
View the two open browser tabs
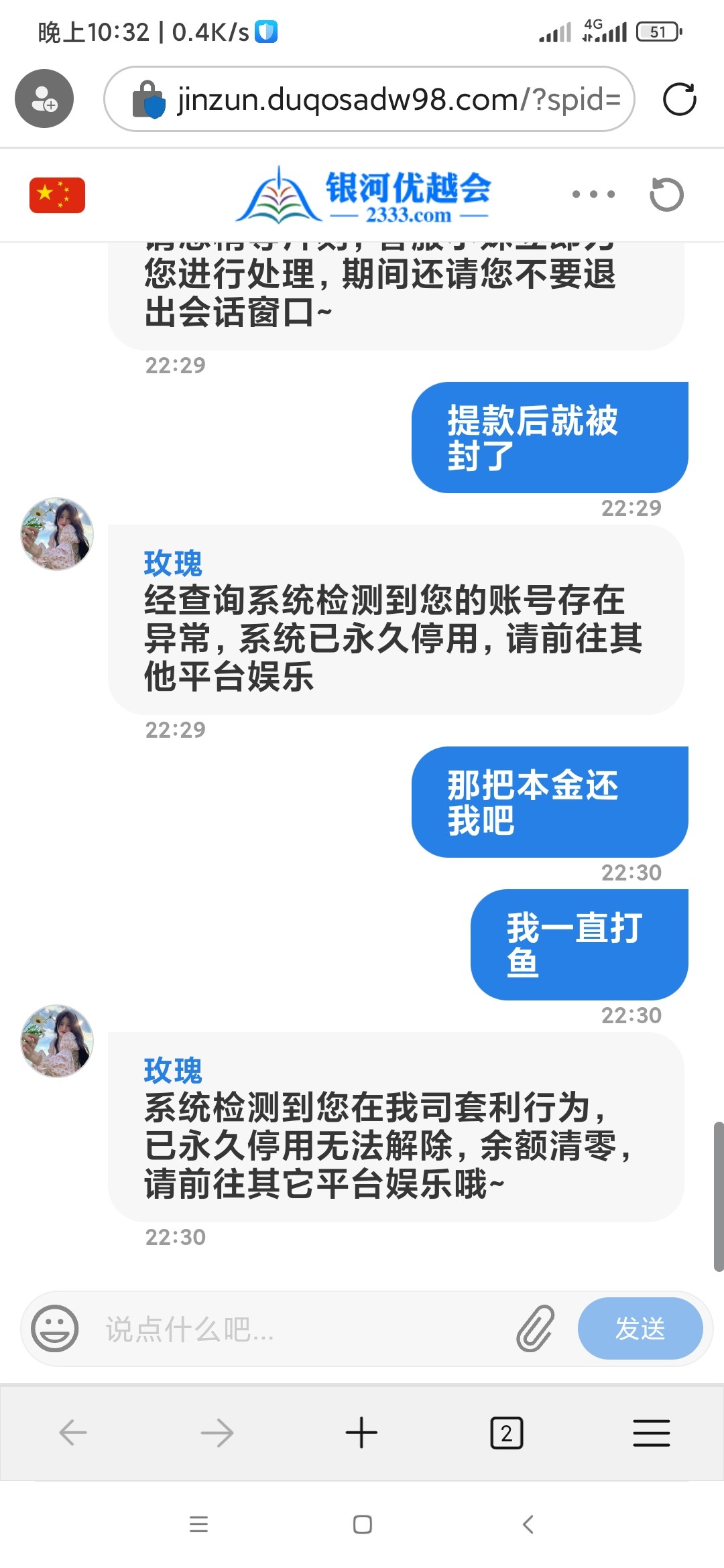pyautogui.click(x=506, y=1433)
